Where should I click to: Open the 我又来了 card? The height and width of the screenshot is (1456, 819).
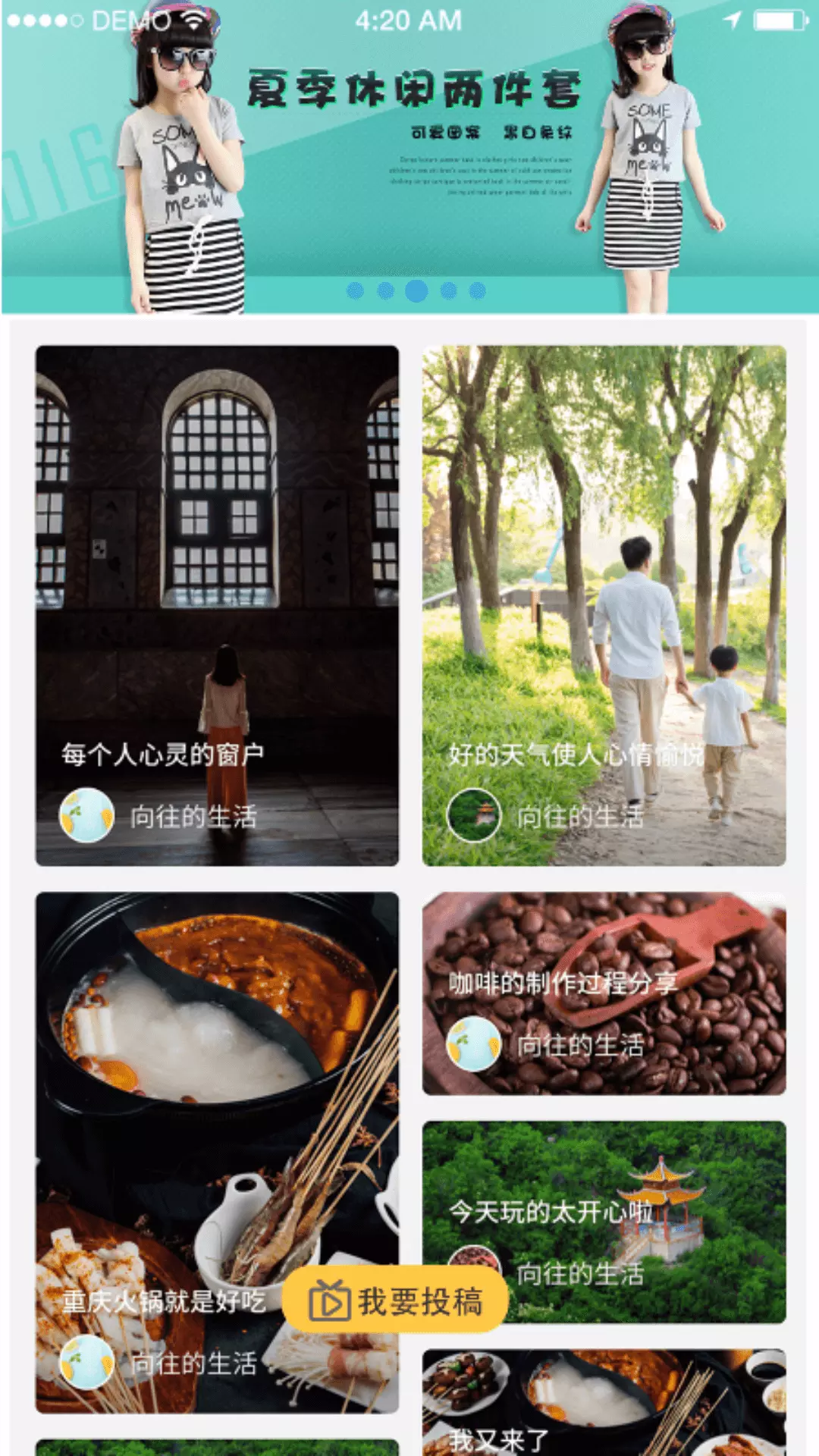[x=604, y=1403]
